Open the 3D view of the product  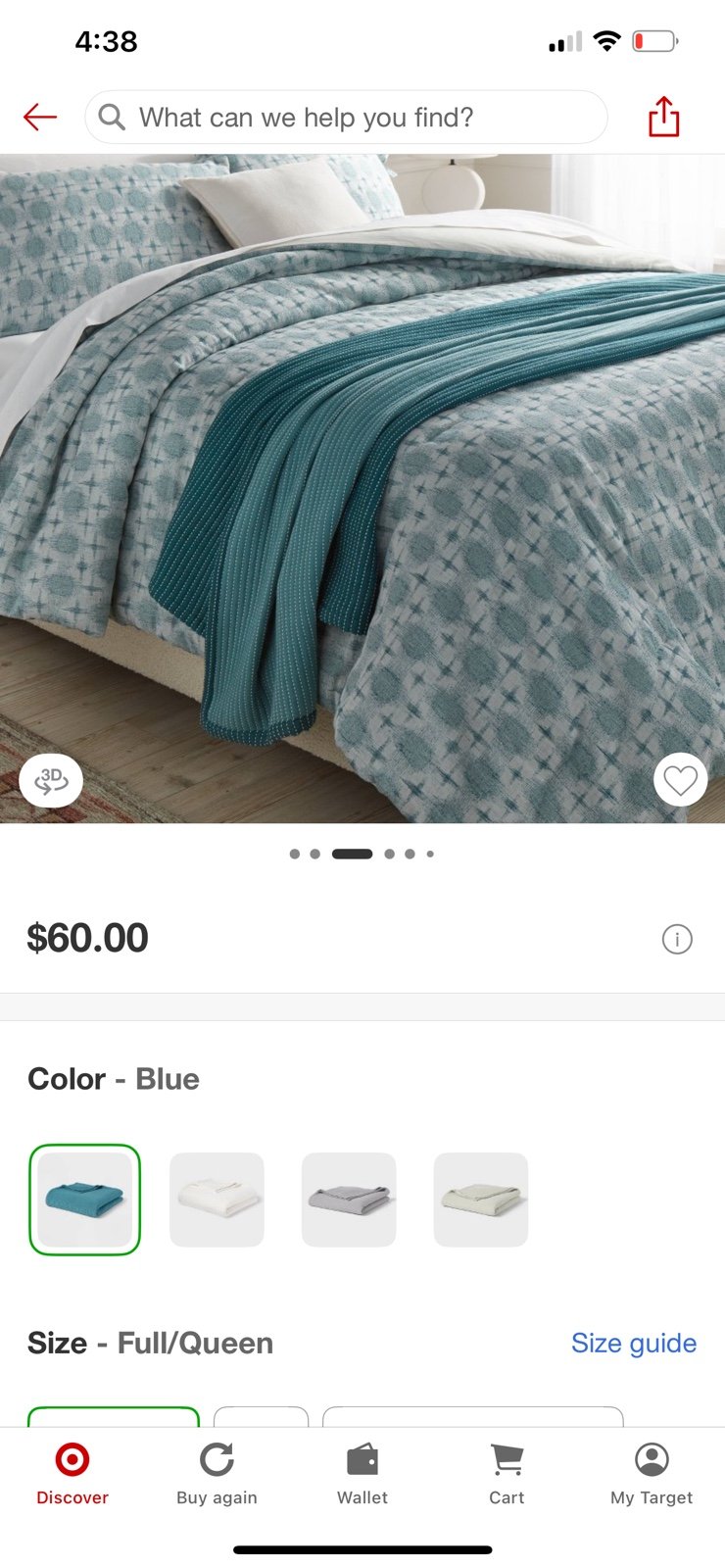pyautogui.click(x=51, y=781)
